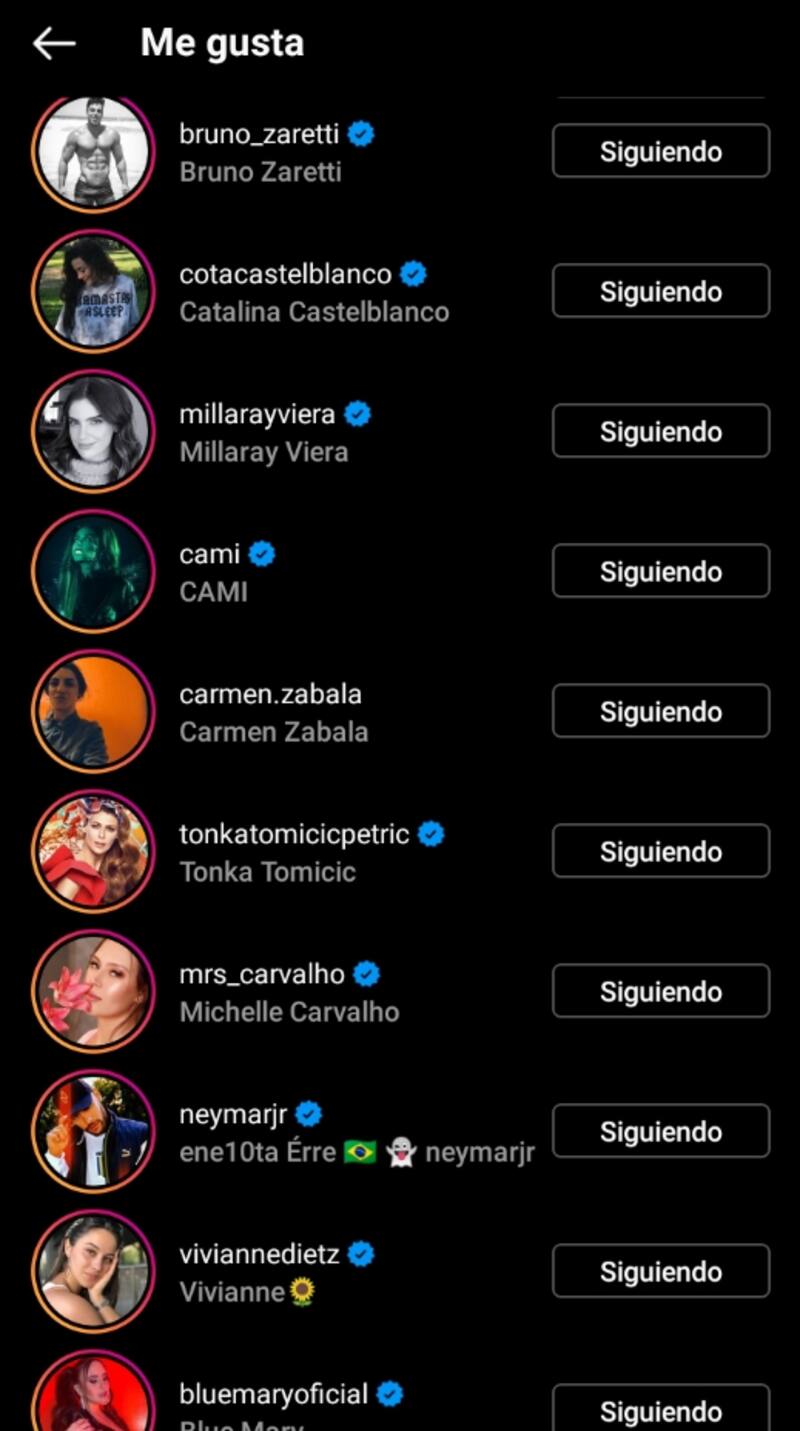View viviannedietz's profile
This screenshot has width=800, height=1431.
click(260, 1254)
